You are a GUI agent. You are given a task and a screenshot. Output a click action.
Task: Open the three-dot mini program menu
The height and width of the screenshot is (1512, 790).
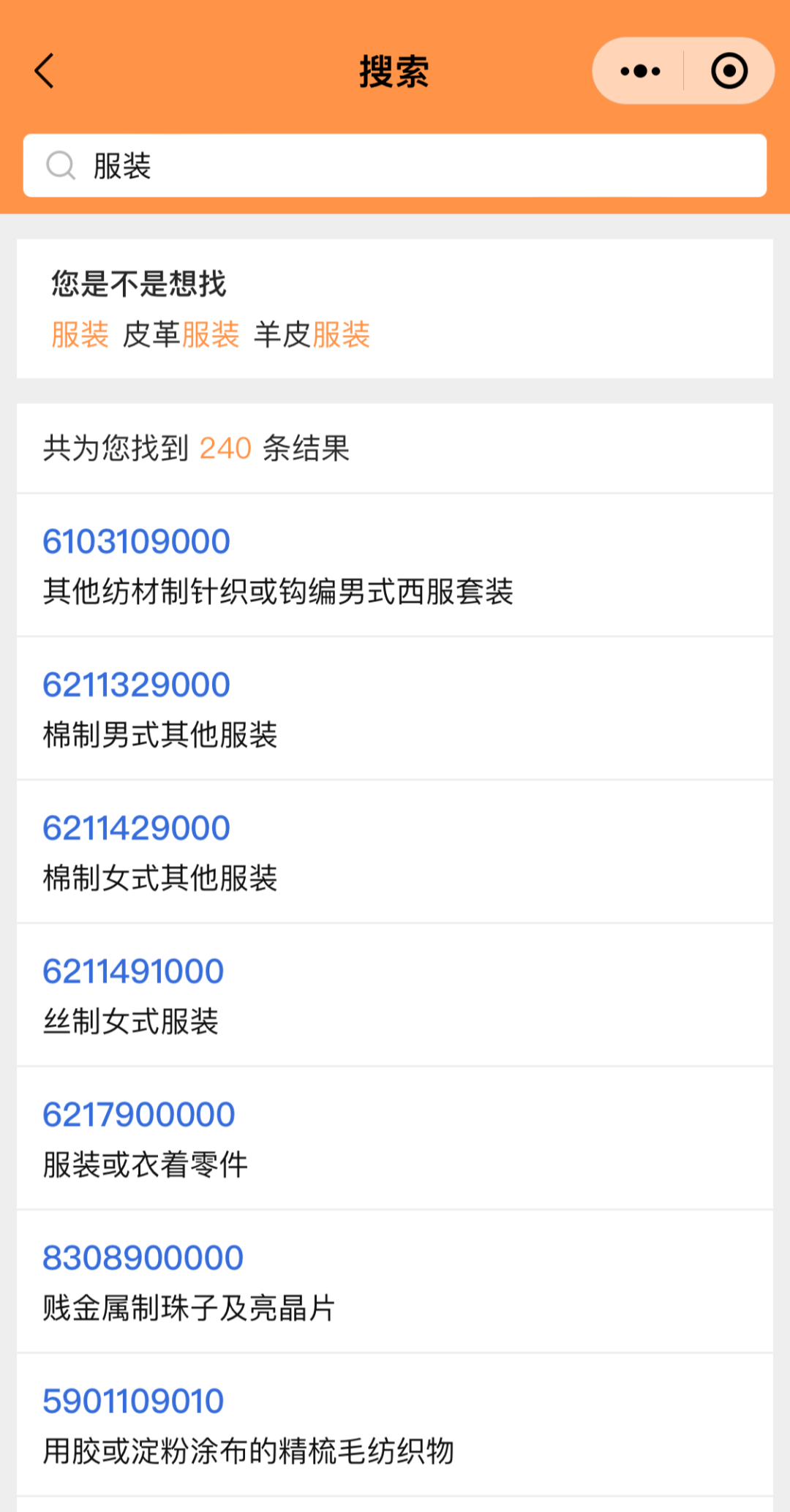640,71
